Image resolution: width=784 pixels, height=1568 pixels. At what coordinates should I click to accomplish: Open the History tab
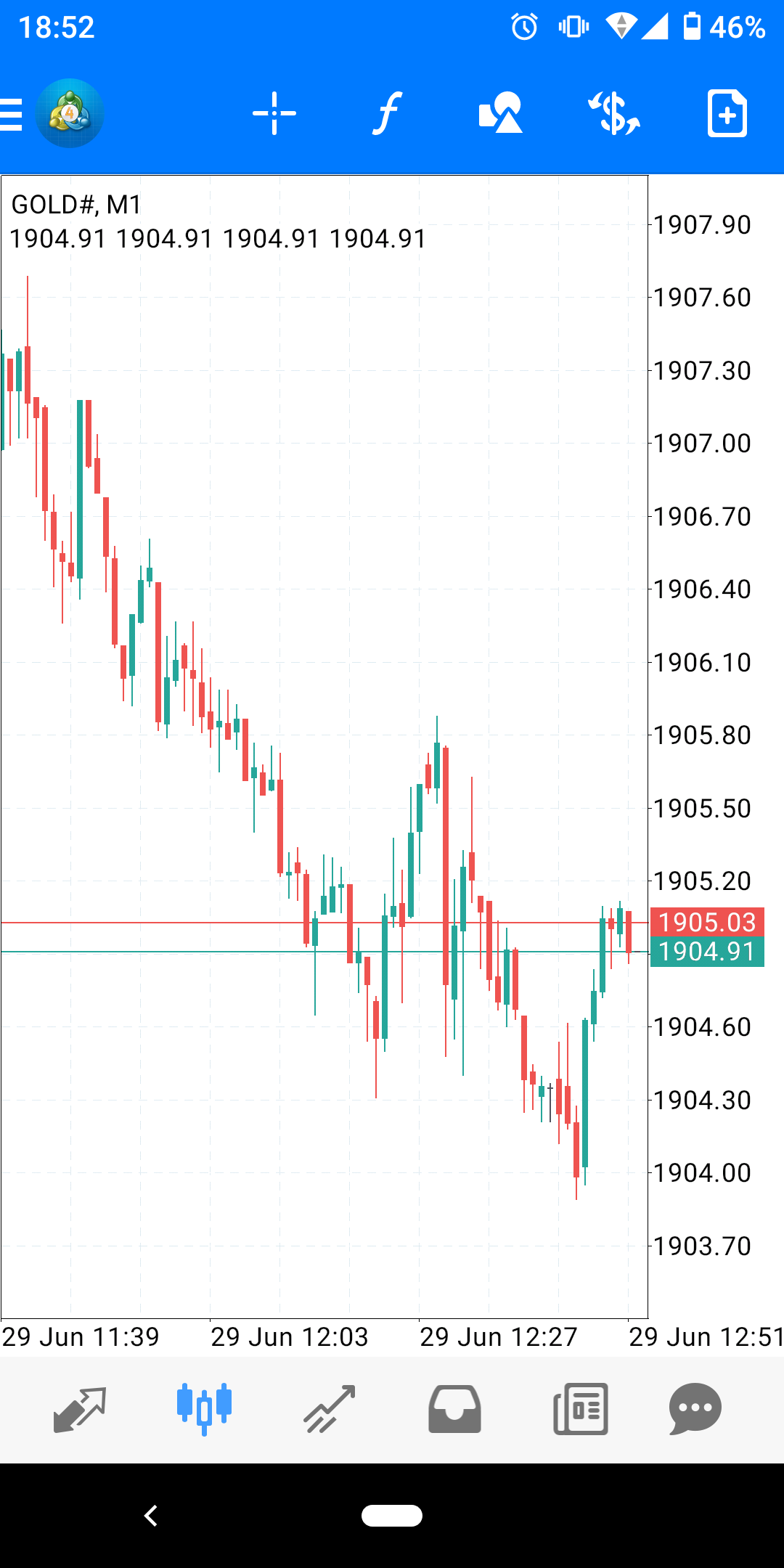(x=454, y=1409)
